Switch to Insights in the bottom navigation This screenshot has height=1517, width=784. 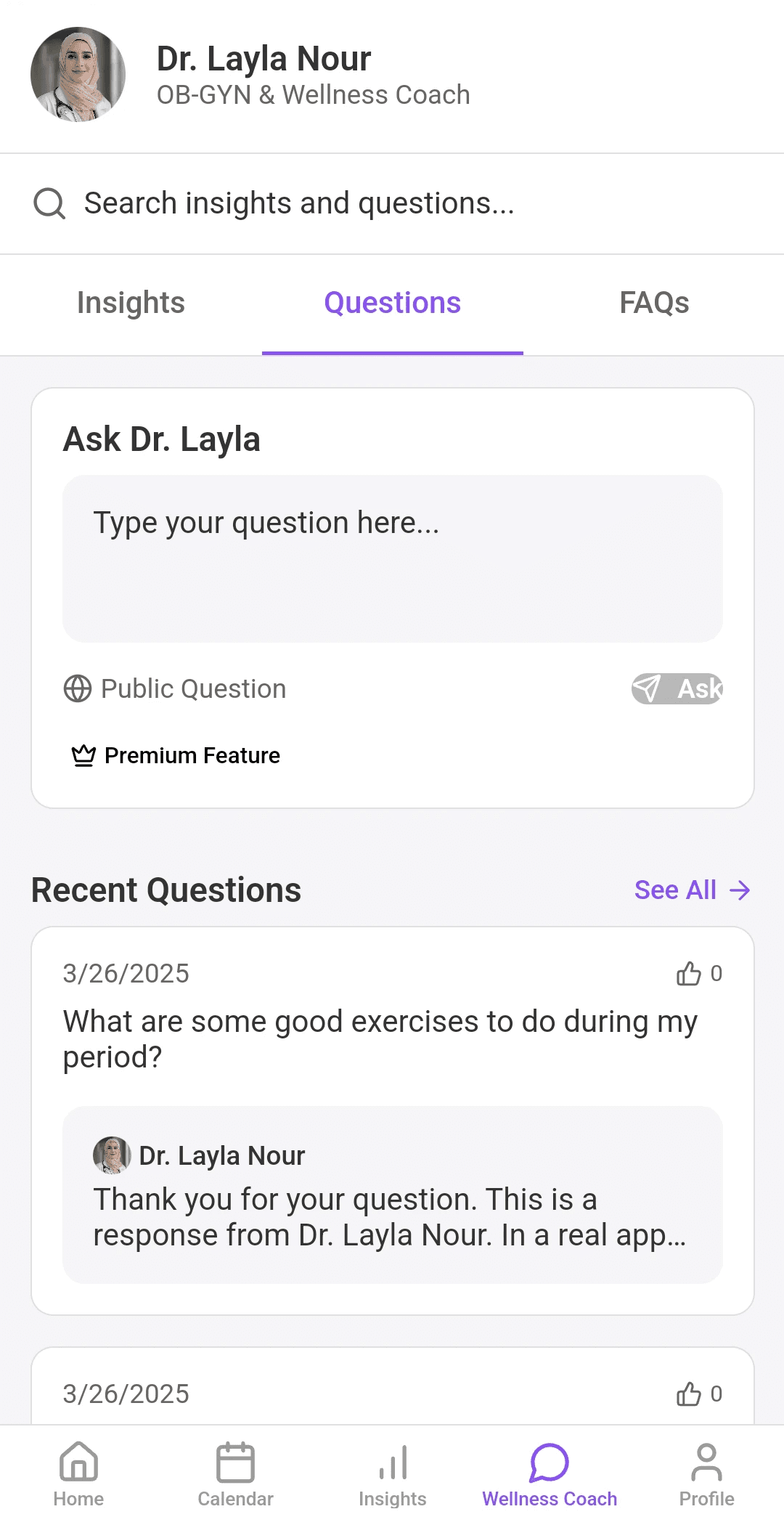tap(392, 1474)
